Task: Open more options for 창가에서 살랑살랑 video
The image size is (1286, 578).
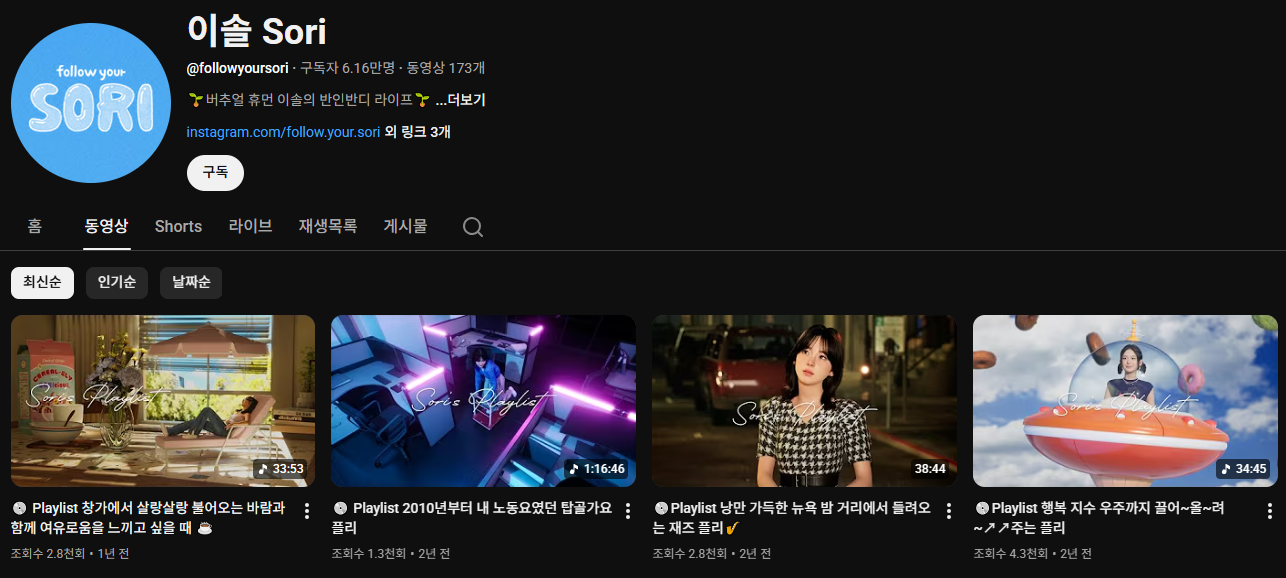Action: point(307,511)
